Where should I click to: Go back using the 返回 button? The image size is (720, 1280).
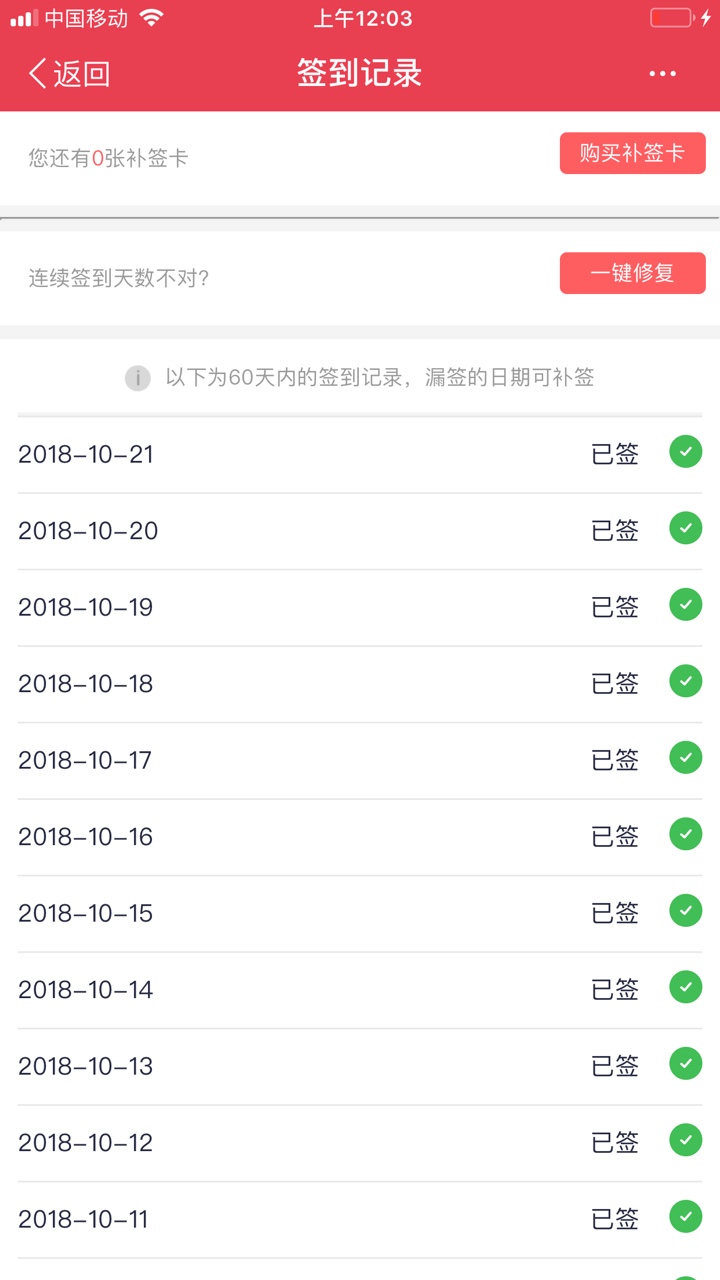[69, 74]
